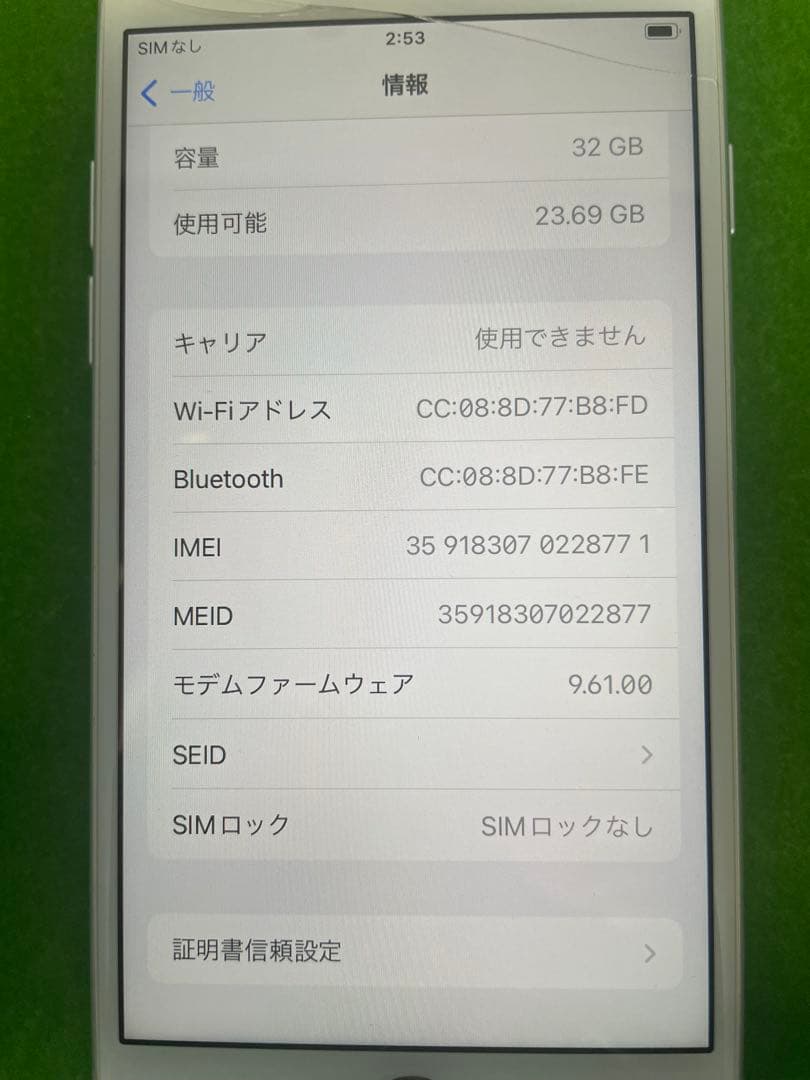This screenshot has height=1080, width=810.
Task: Go back to the 一般 settings
Action: 180,94
